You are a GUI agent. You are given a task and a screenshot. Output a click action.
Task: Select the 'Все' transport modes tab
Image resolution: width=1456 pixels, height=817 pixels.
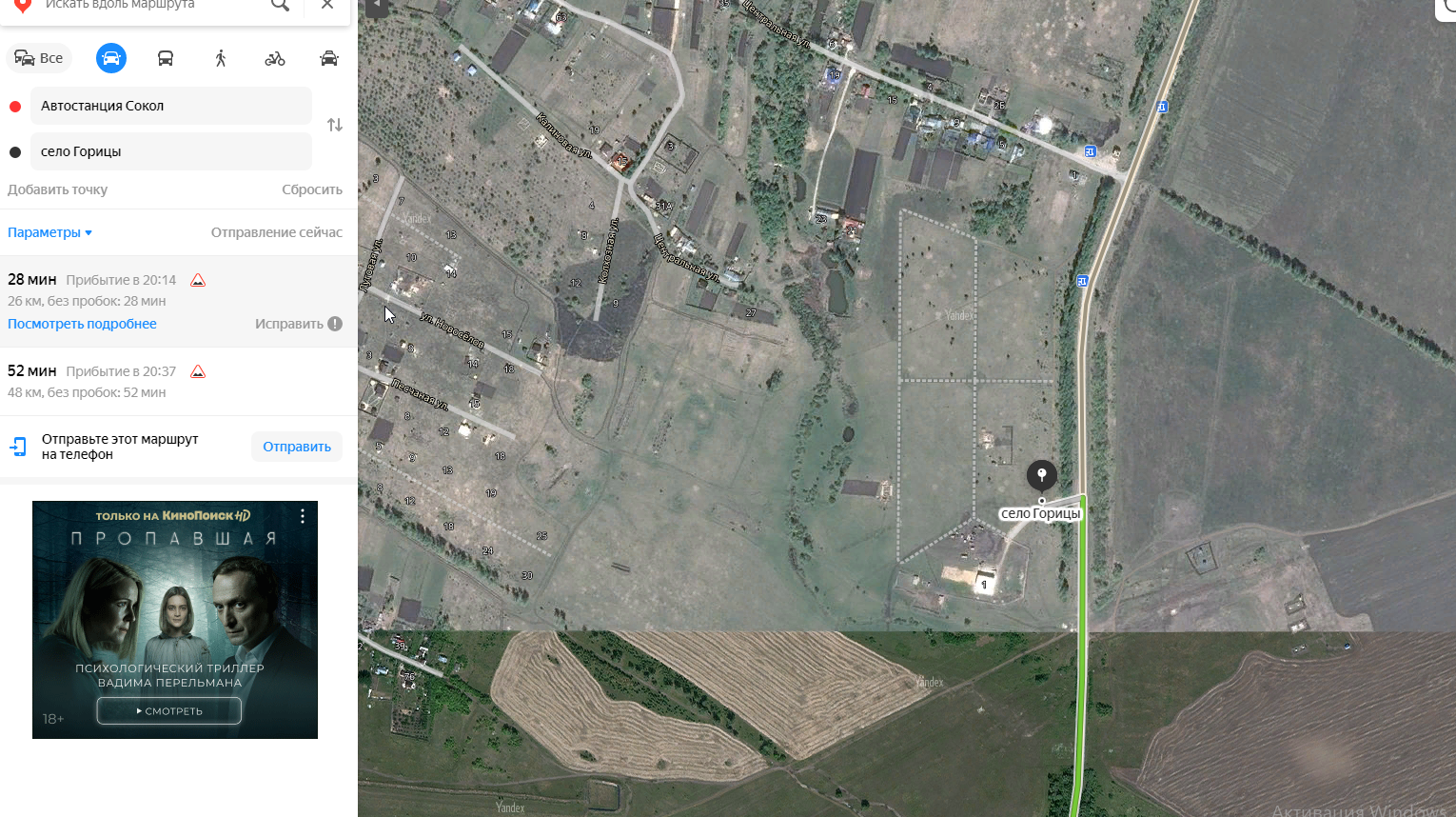click(39, 58)
